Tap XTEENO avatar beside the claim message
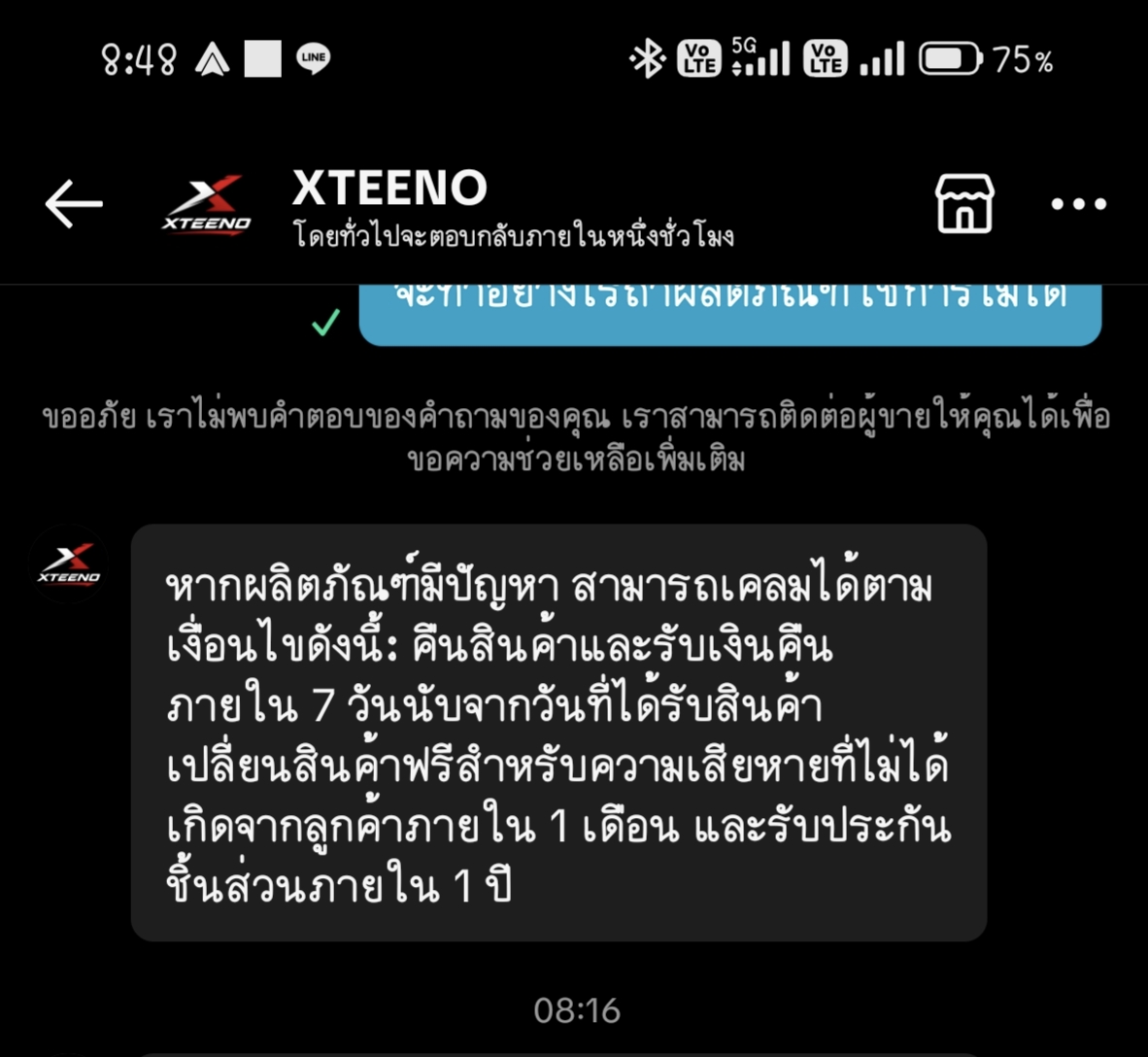This screenshot has width=1148, height=1057. click(69, 563)
